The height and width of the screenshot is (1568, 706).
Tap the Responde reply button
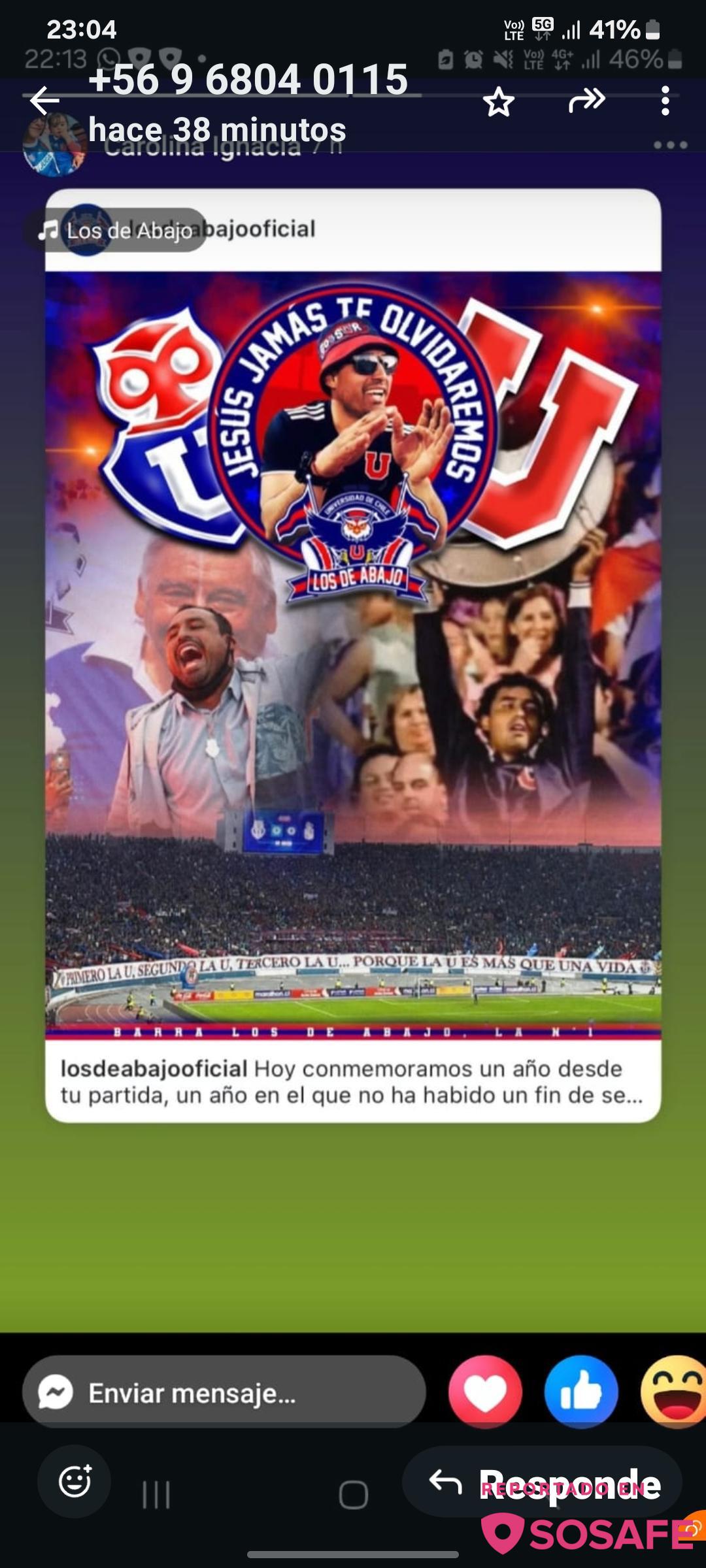(x=543, y=1482)
